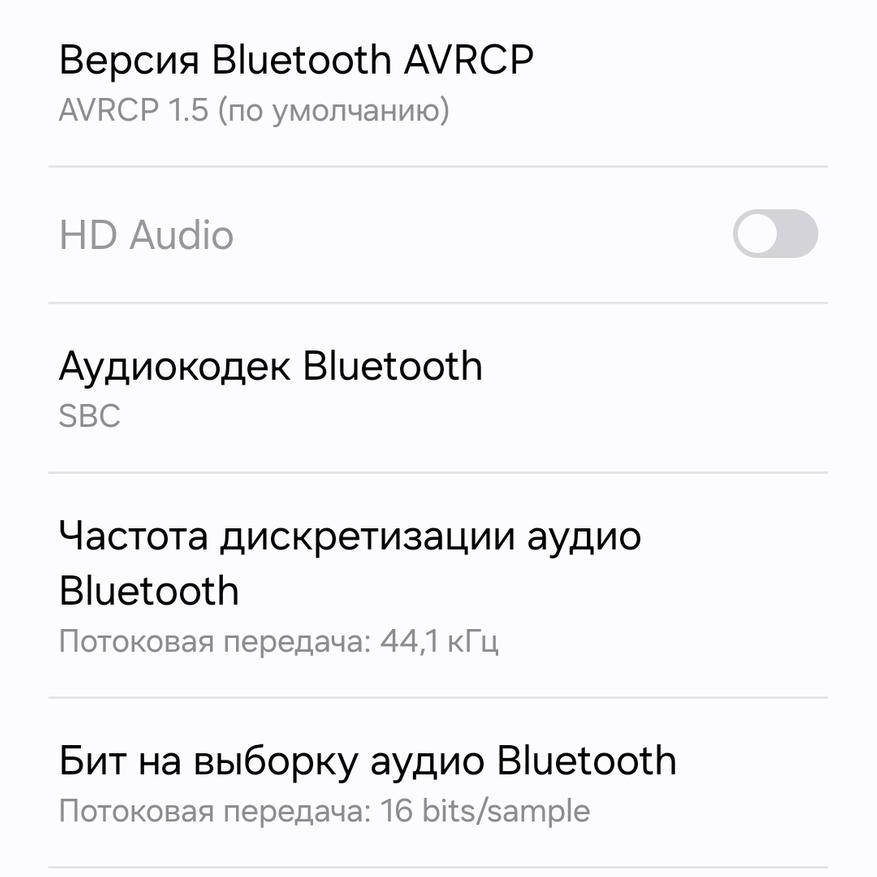Select Частота дискретизации аудио Bluetooth row

pyautogui.click(x=350, y=585)
